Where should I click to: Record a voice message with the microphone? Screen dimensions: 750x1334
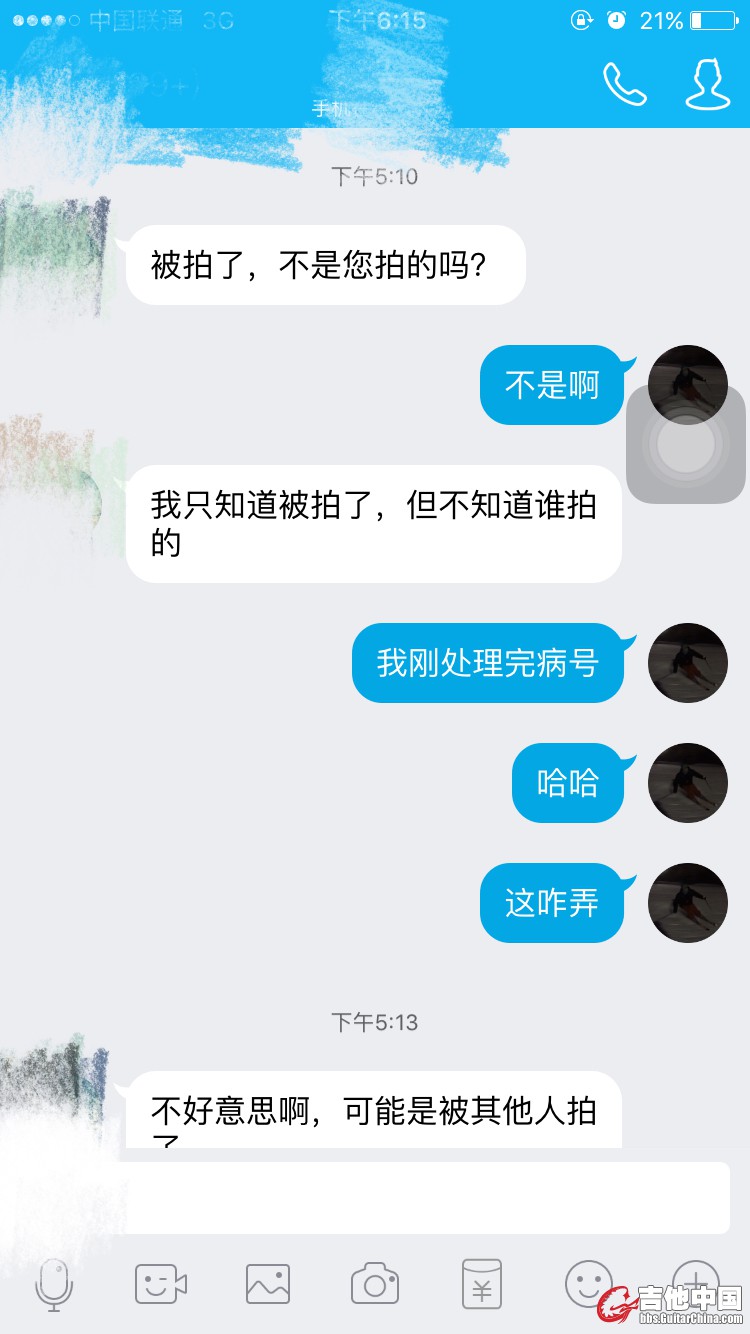click(x=54, y=1284)
